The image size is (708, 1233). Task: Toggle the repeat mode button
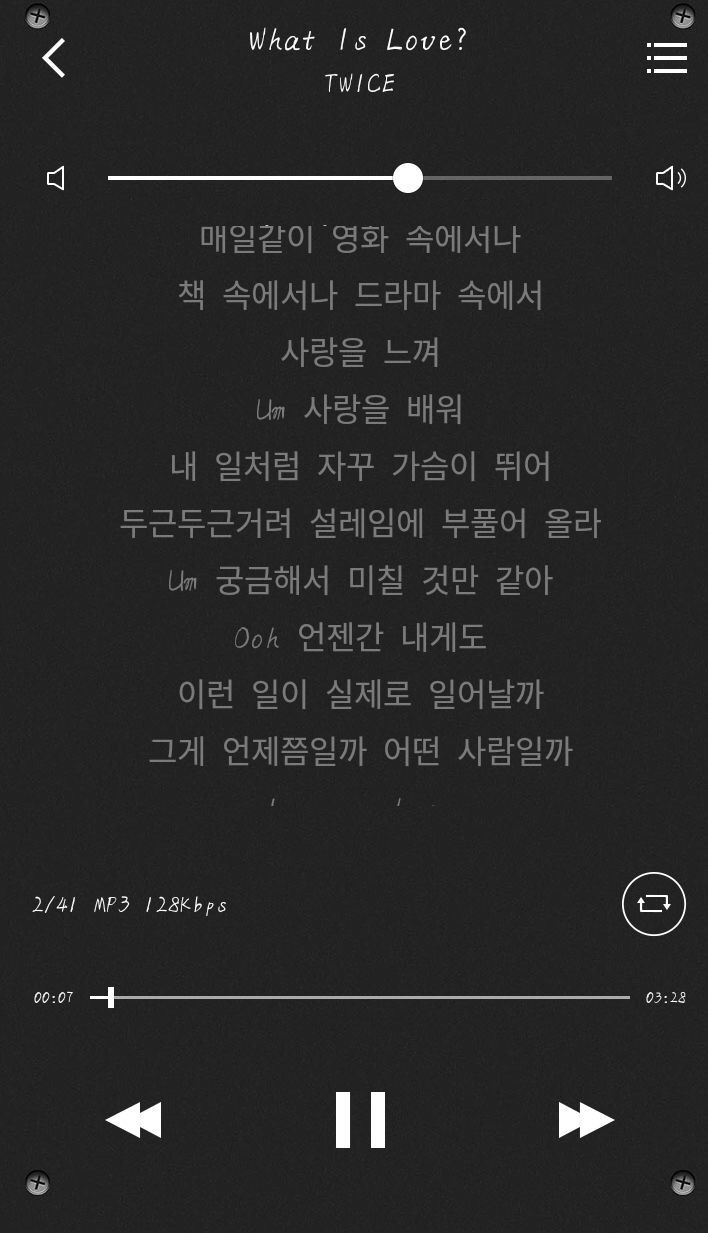click(653, 904)
